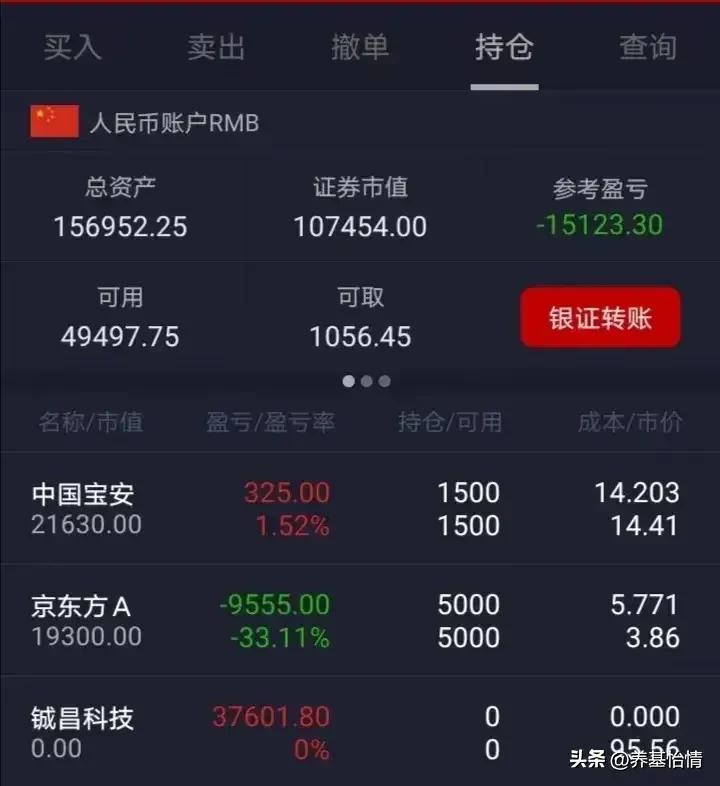Sort by the 名称/市值 column header
Image resolution: width=720 pixels, height=786 pixels.
pyautogui.click(x=90, y=422)
